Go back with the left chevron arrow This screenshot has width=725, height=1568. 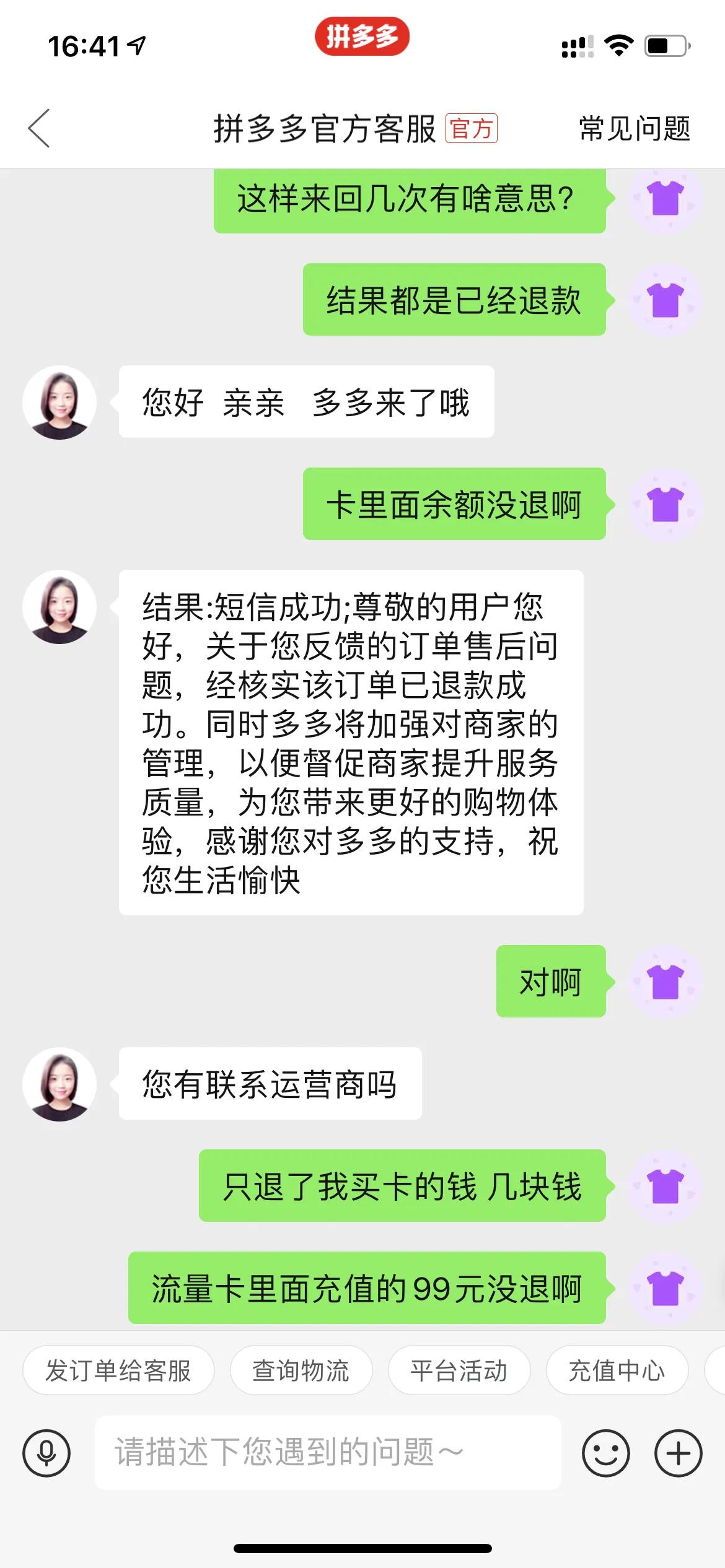(x=37, y=128)
